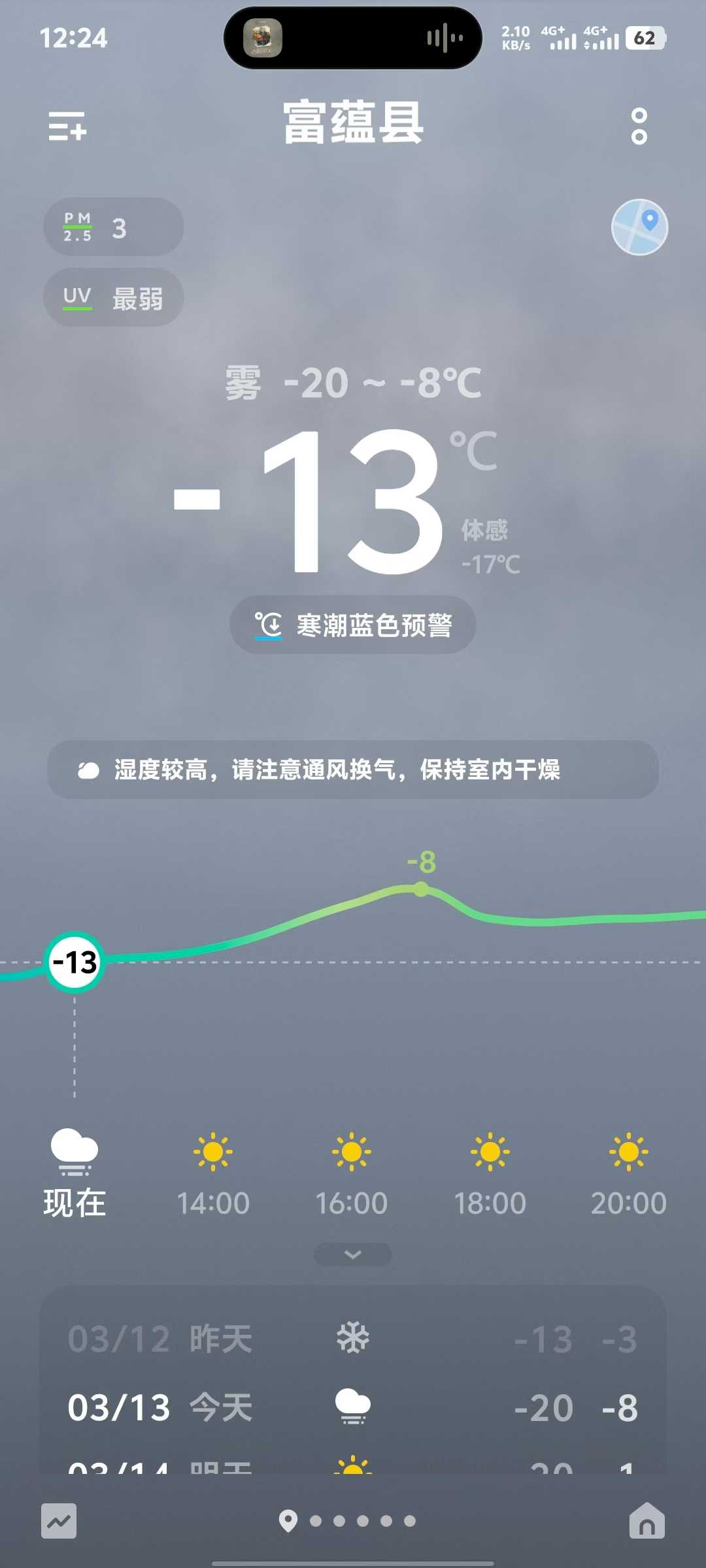Open the home icon in bottom bar
This screenshot has width=706, height=1568.
click(647, 1521)
